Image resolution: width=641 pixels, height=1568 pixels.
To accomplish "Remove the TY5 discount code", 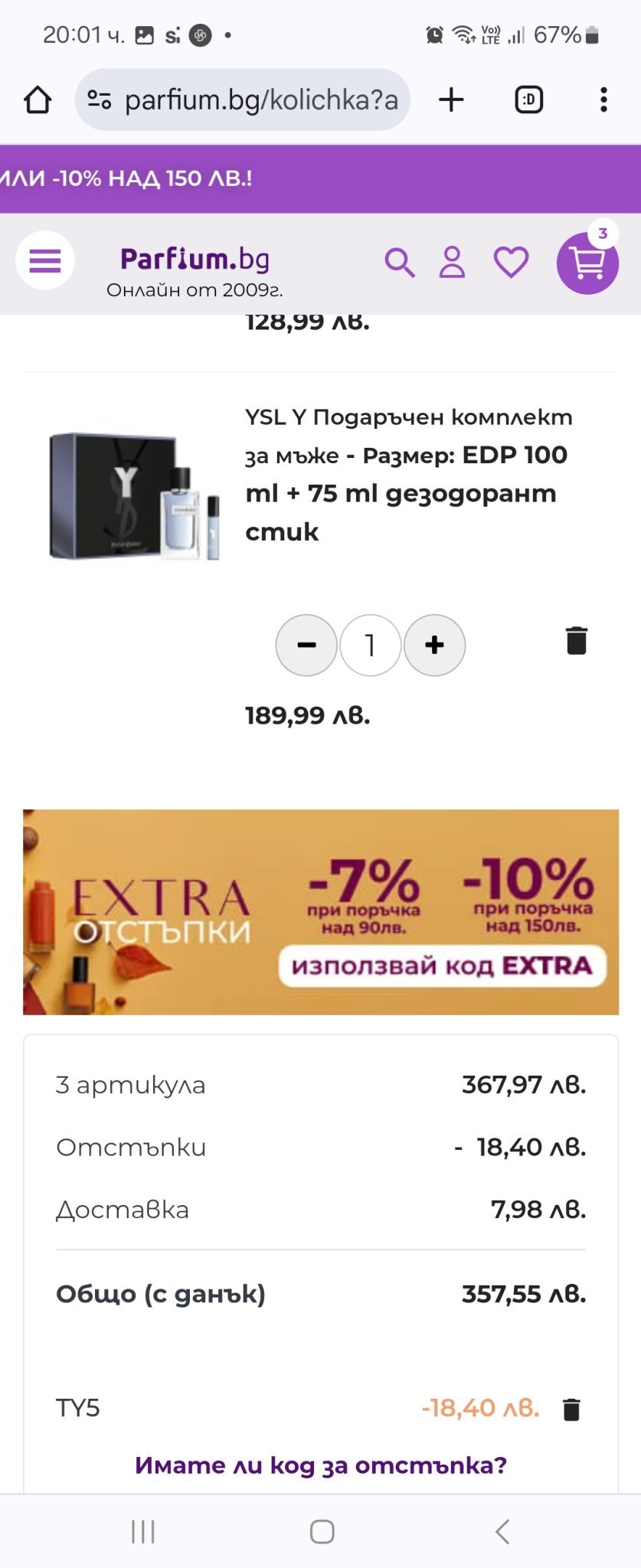I will click(x=571, y=1409).
